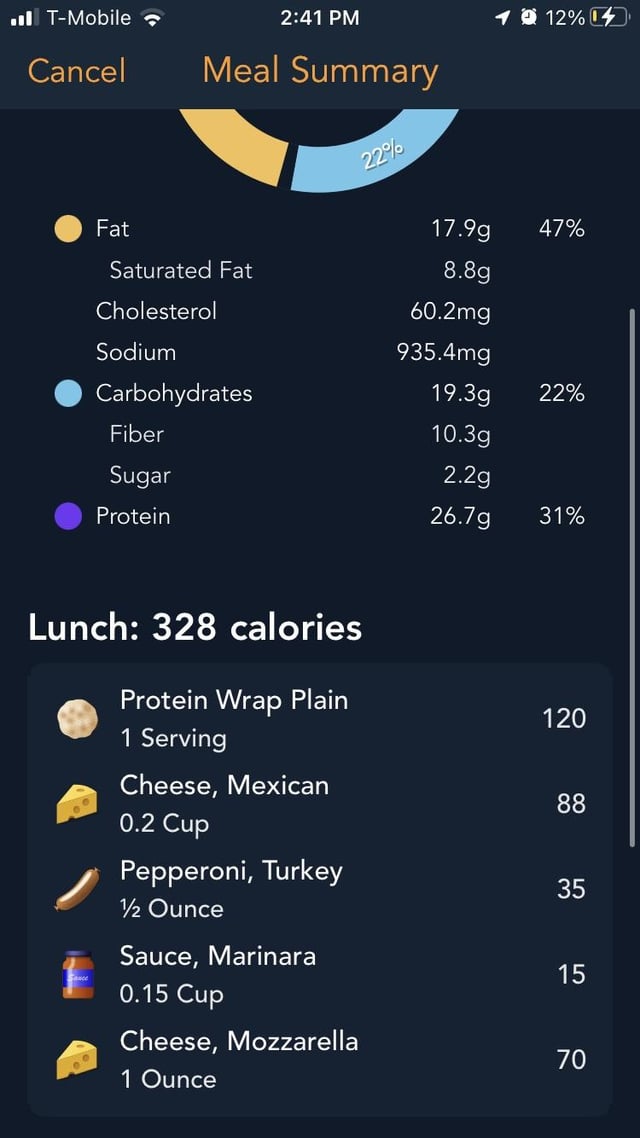
Task: Open the Cheese, Mozzarella entry
Action: 320,1060
